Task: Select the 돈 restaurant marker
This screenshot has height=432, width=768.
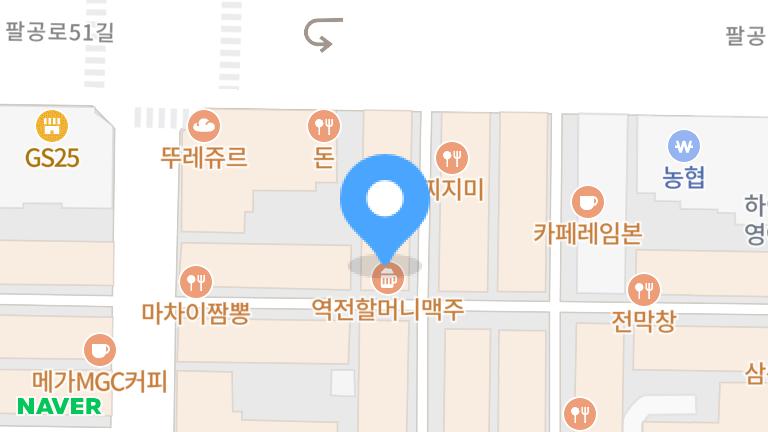Action: click(324, 126)
